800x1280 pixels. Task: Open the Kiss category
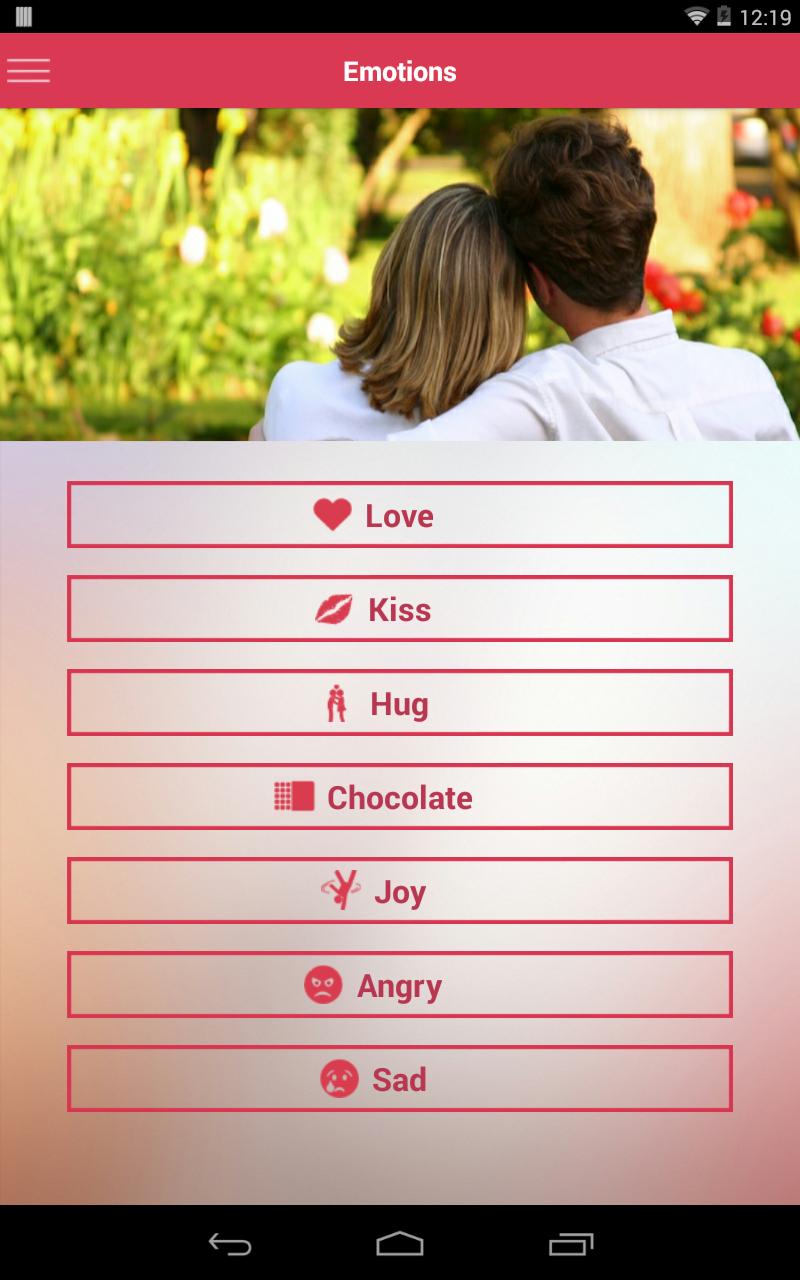(x=400, y=609)
